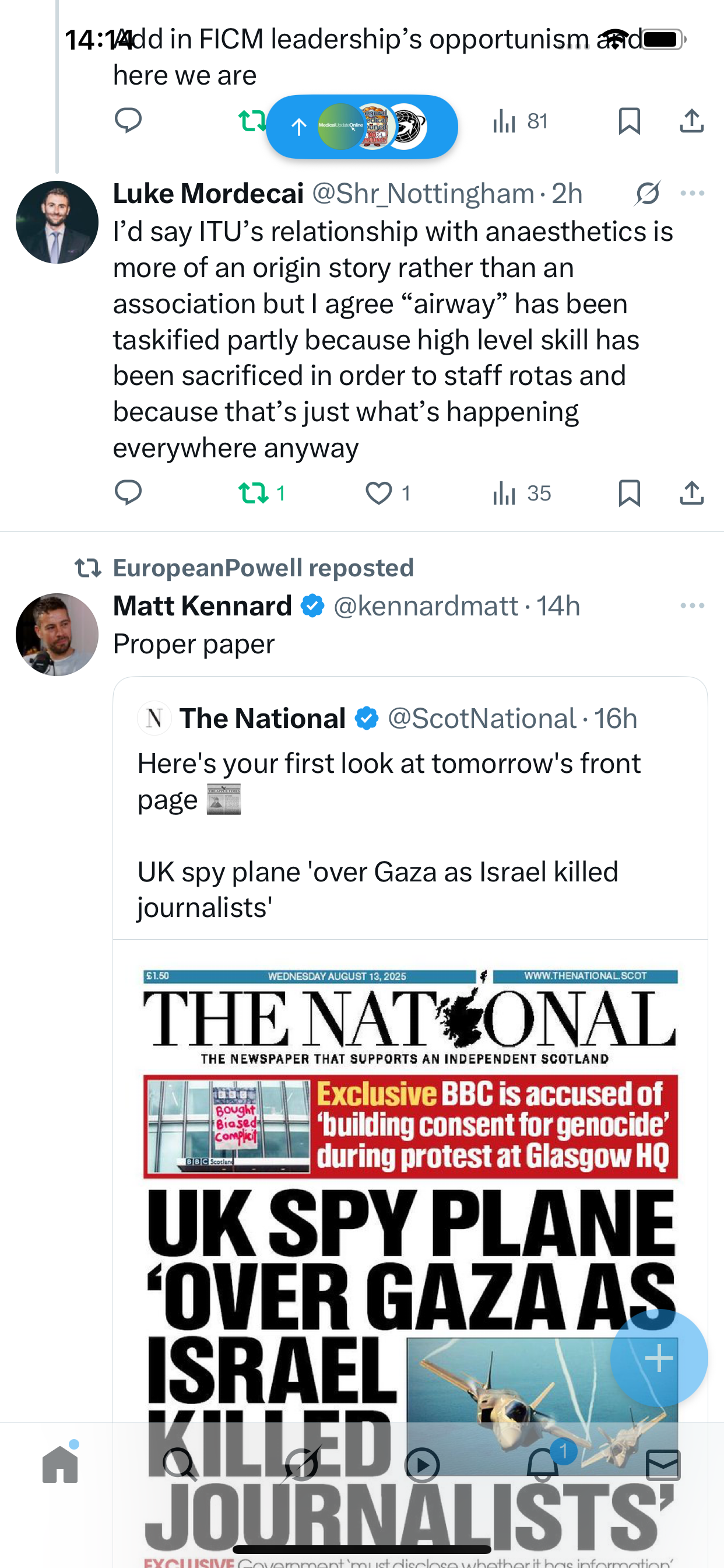Screen dimensions: 724x1568
Task: Open the Grok tab
Action: (301, 1465)
